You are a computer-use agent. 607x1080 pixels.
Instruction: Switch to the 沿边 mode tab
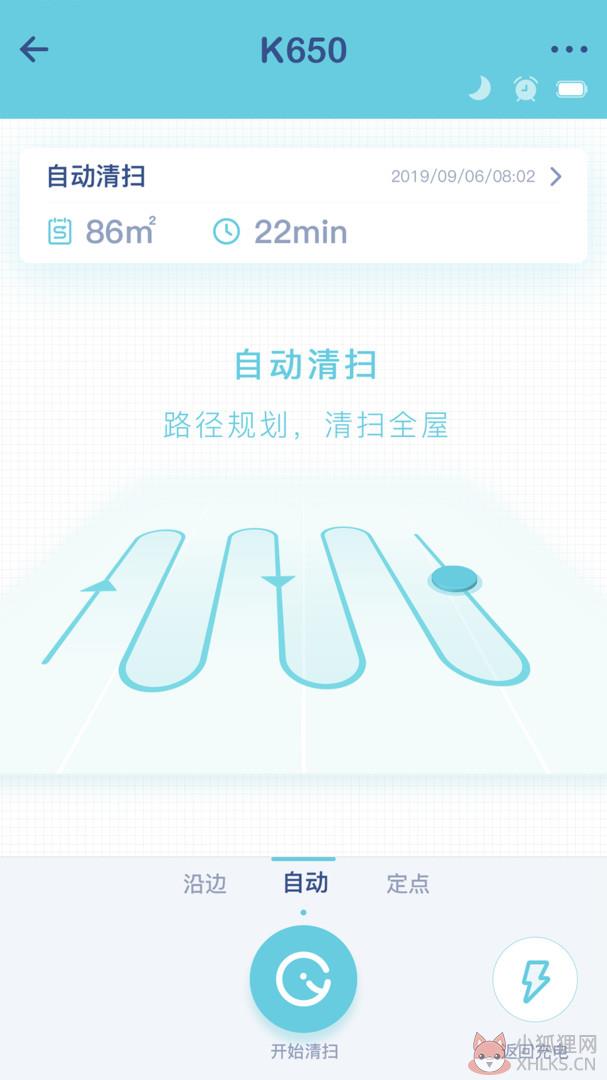(205, 883)
